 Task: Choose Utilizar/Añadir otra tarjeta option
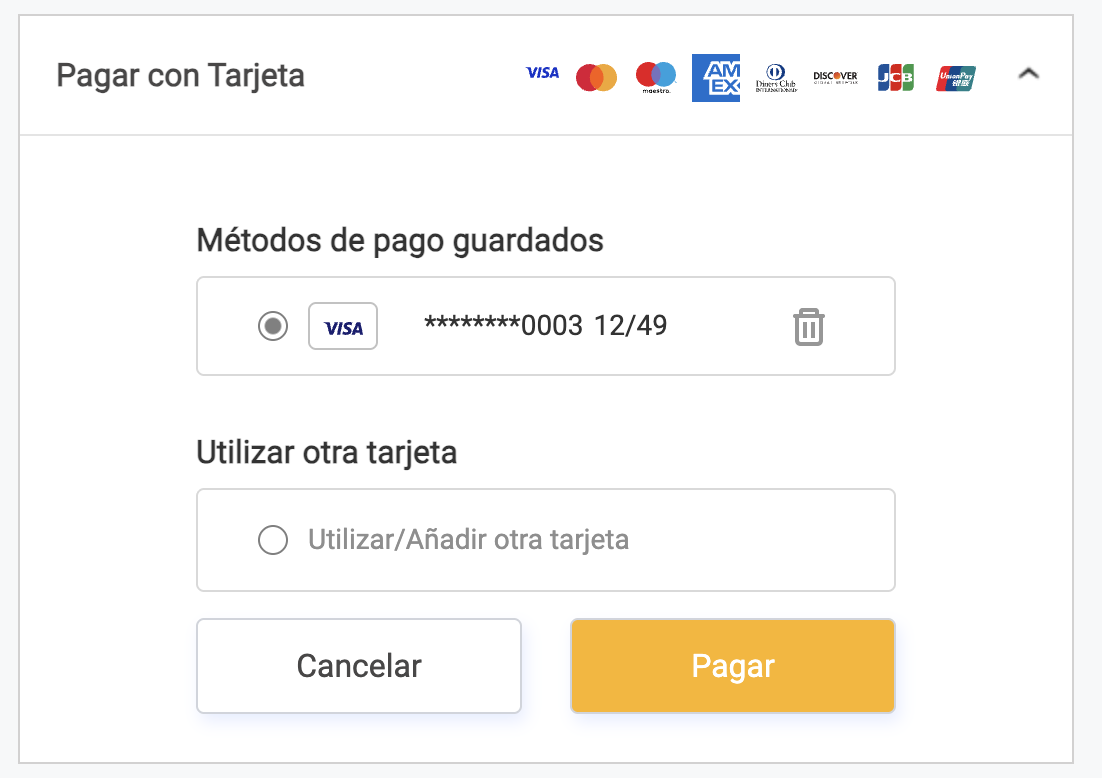point(273,540)
